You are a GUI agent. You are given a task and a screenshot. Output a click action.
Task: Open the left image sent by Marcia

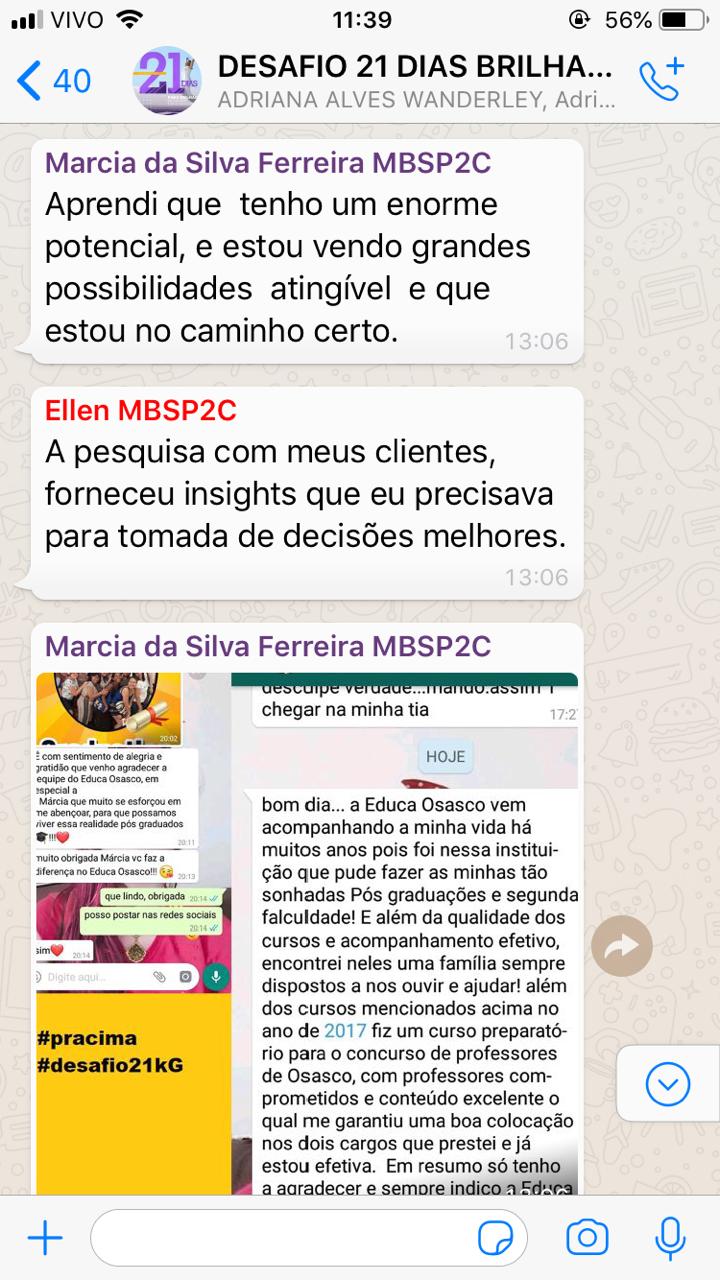click(x=132, y=930)
